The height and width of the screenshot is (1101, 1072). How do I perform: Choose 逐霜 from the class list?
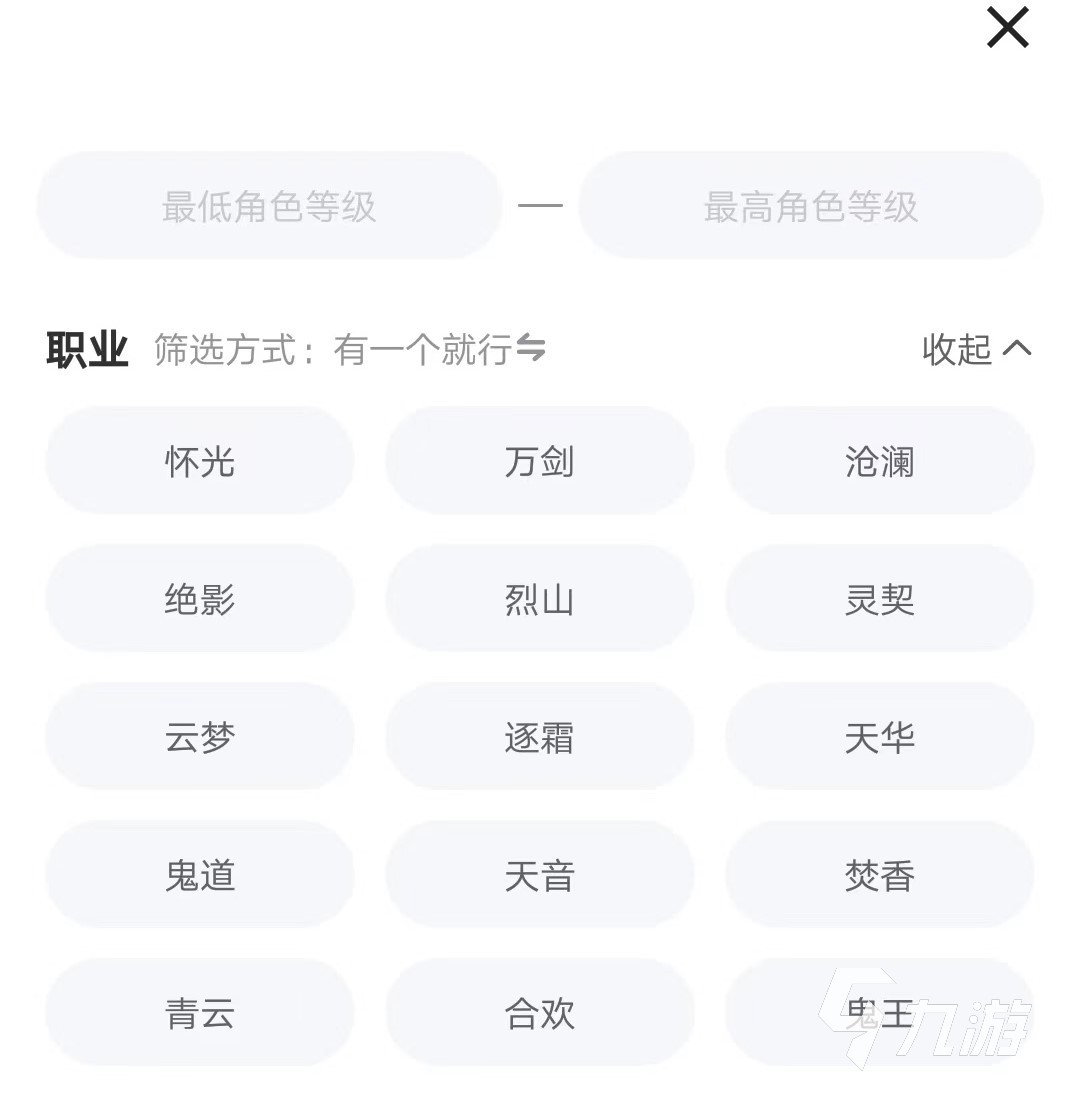coord(540,738)
